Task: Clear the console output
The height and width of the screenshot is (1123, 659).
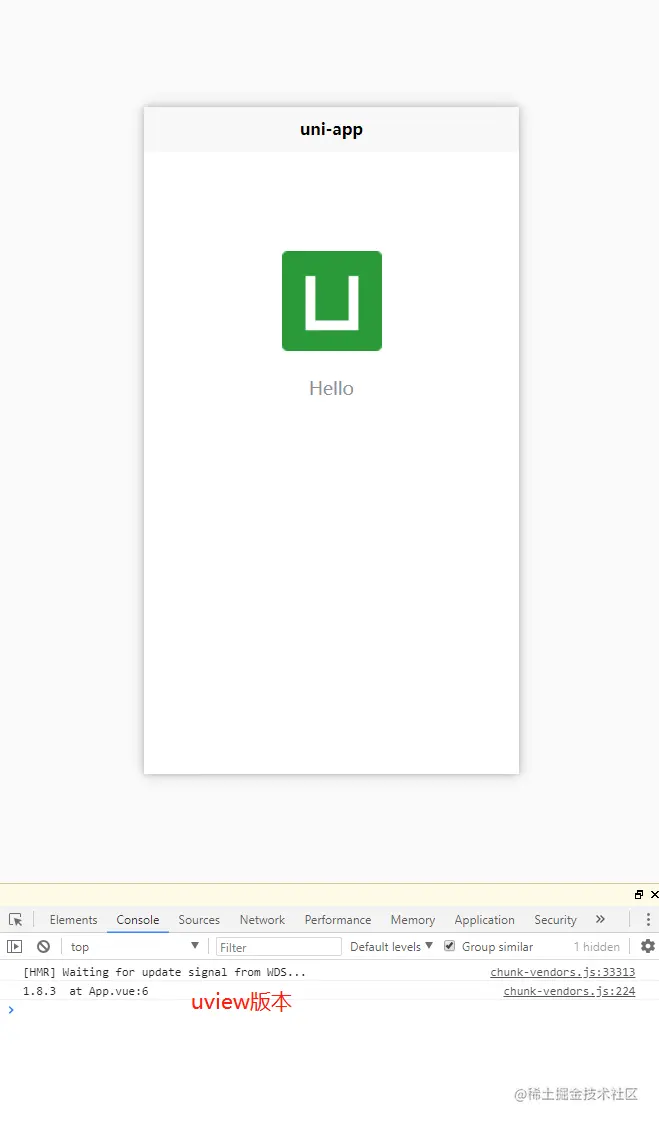Action: point(43,946)
